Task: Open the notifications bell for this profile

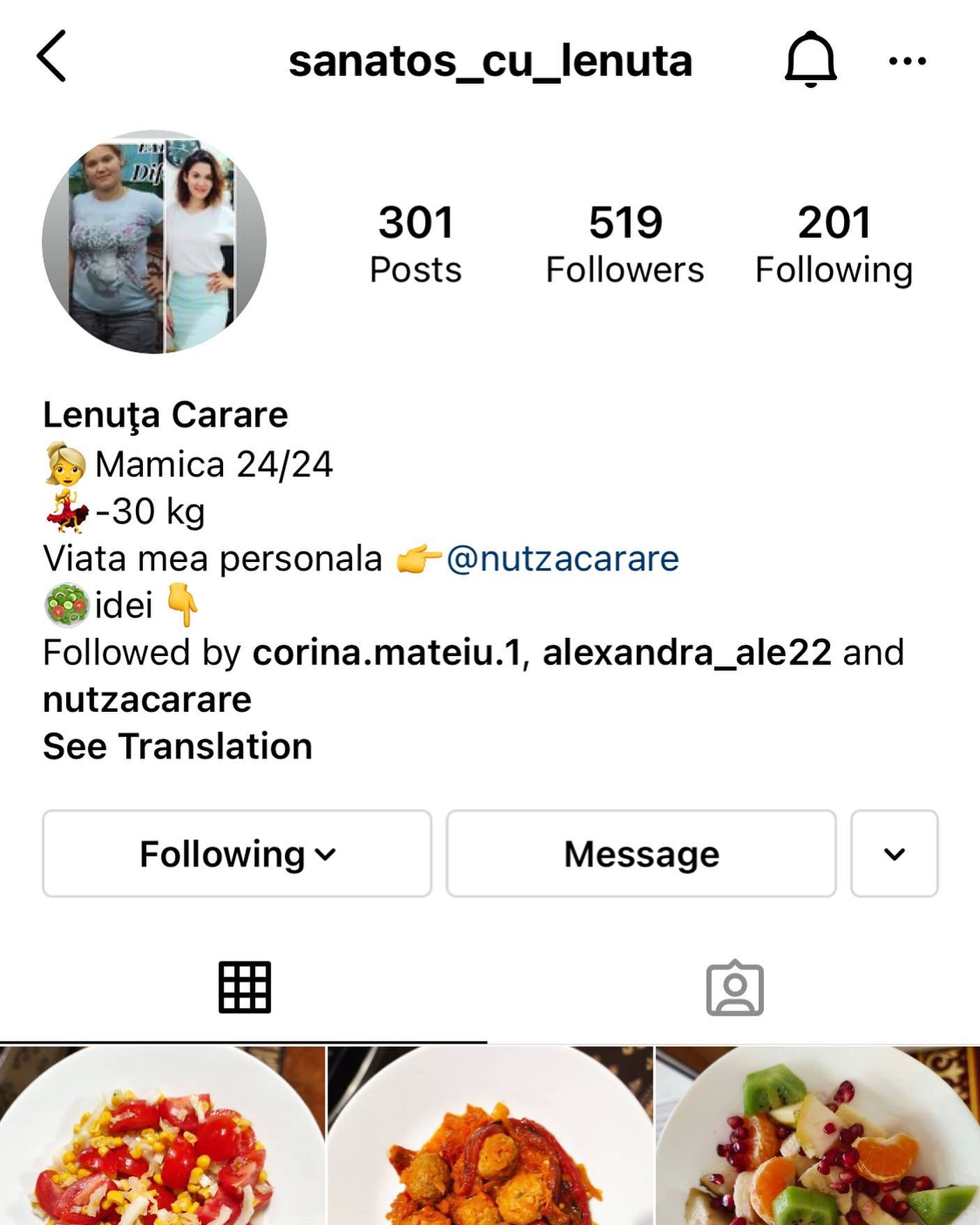Action: point(810,59)
